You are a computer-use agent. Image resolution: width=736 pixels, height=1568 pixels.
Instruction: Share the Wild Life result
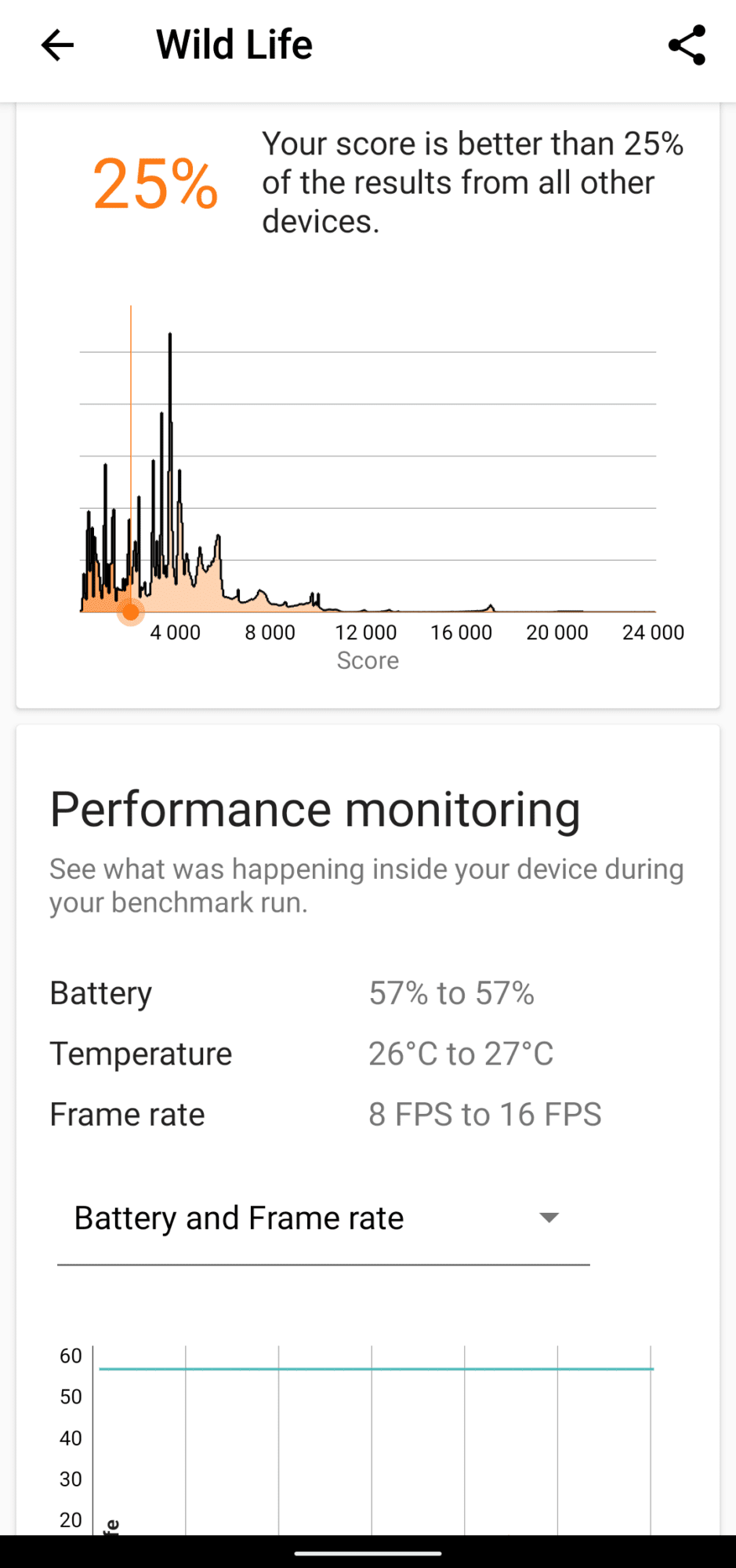coord(687,45)
